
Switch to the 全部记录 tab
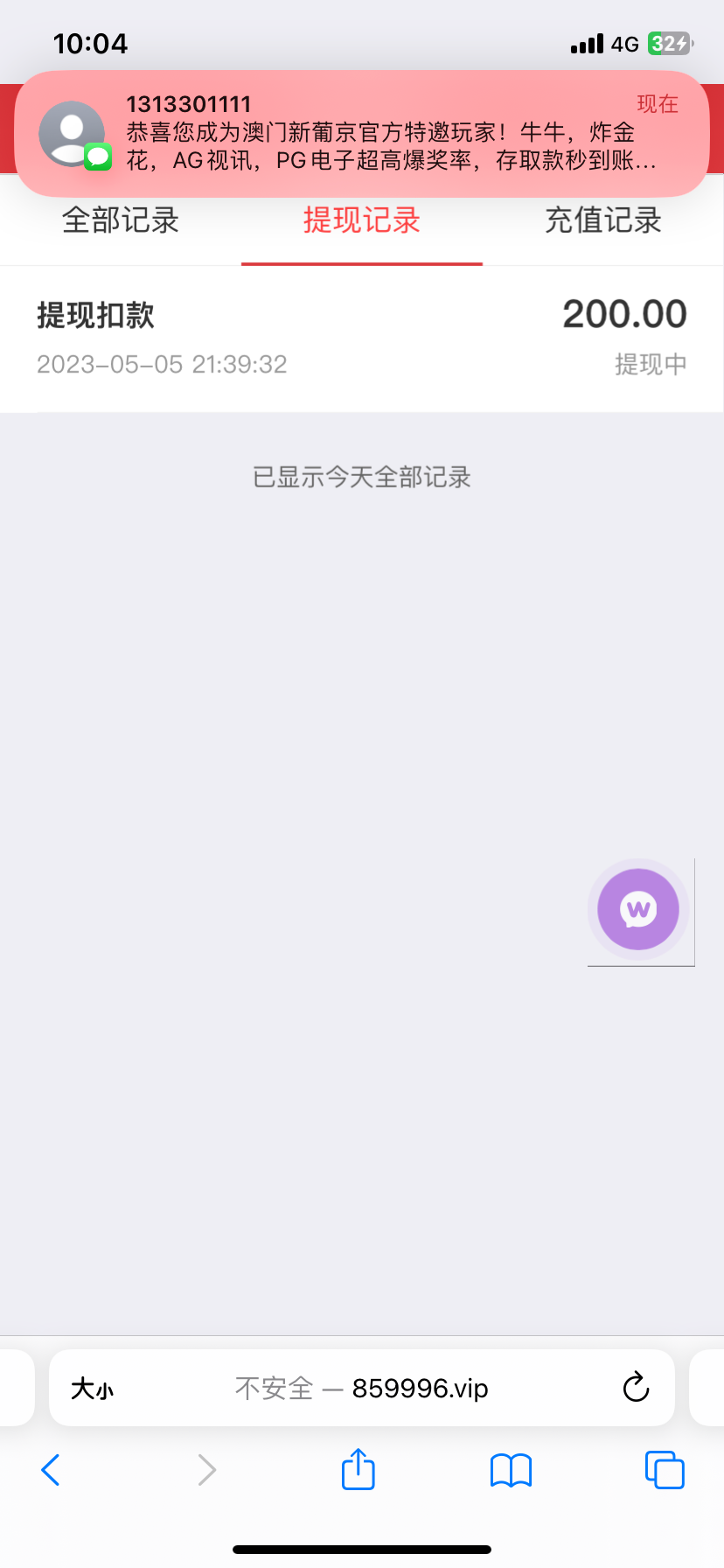coord(121,221)
